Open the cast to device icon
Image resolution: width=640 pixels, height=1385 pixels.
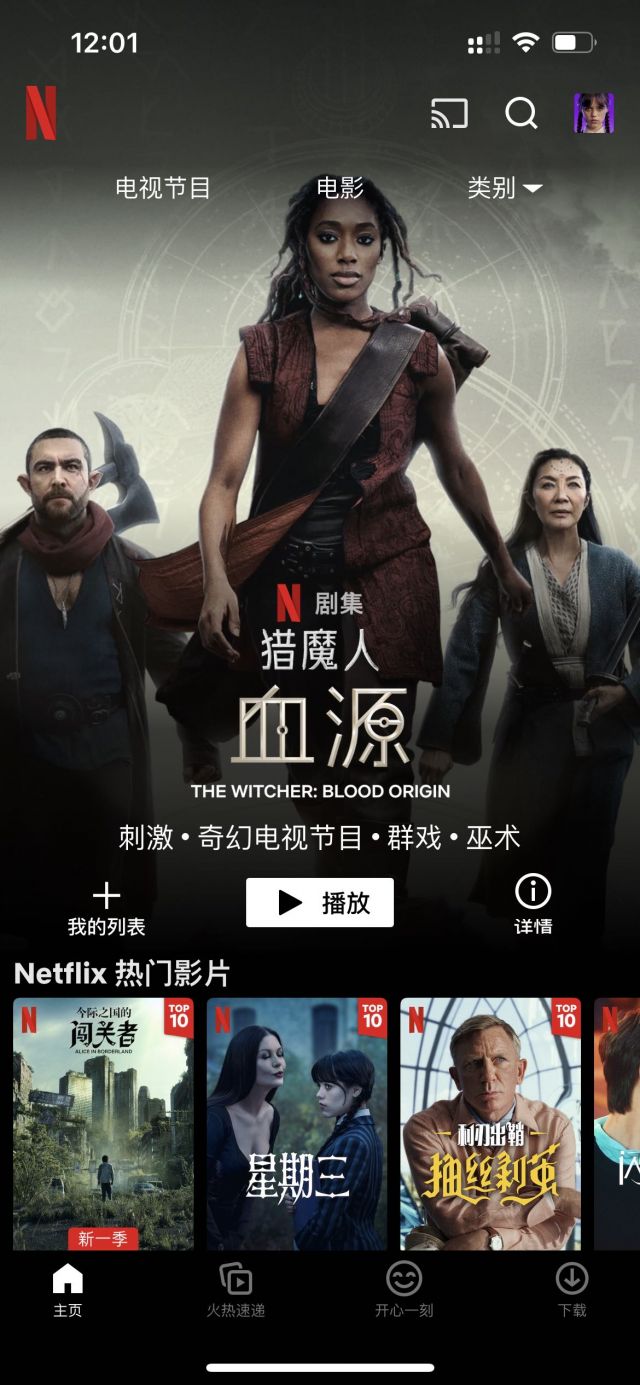[449, 114]
